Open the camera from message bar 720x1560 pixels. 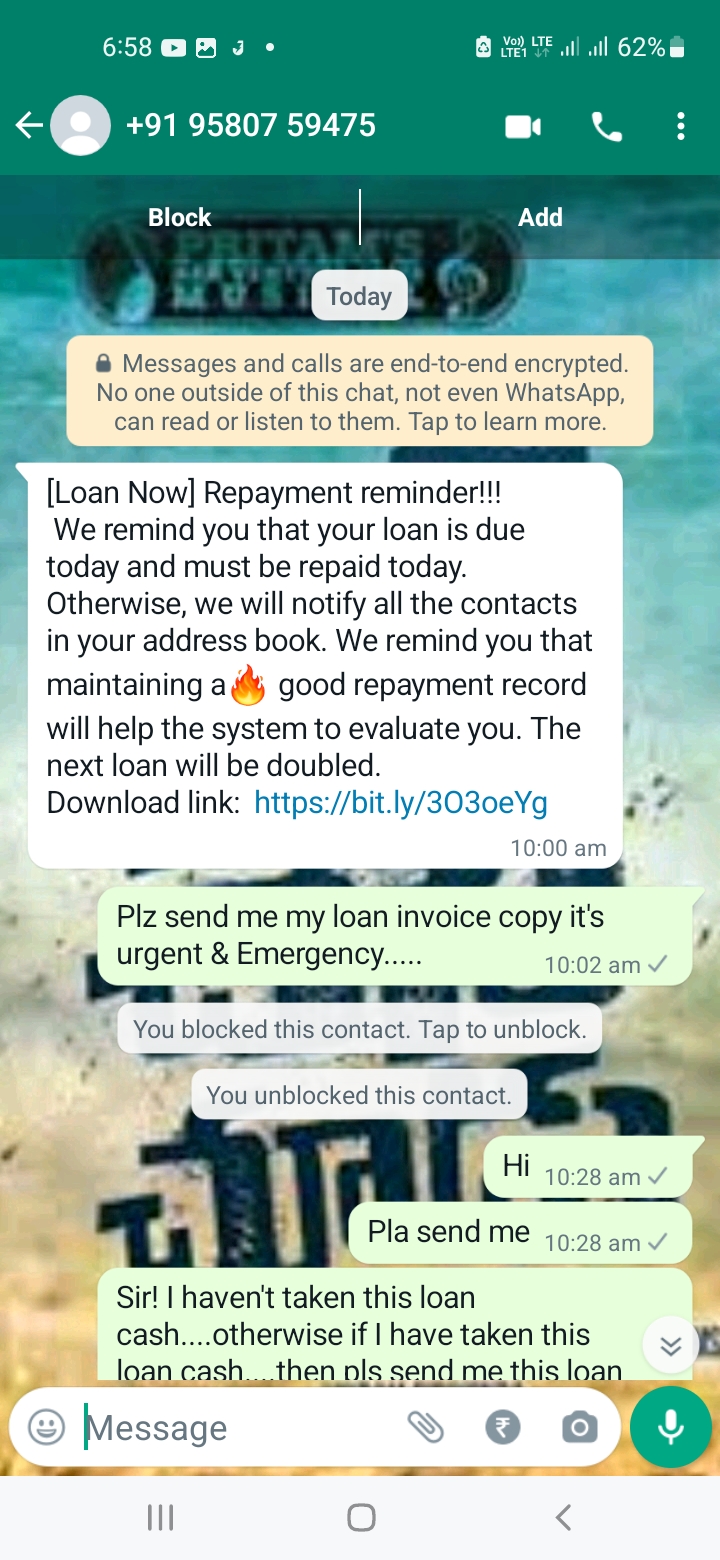pyautogui.click(x=579, y=1427)
